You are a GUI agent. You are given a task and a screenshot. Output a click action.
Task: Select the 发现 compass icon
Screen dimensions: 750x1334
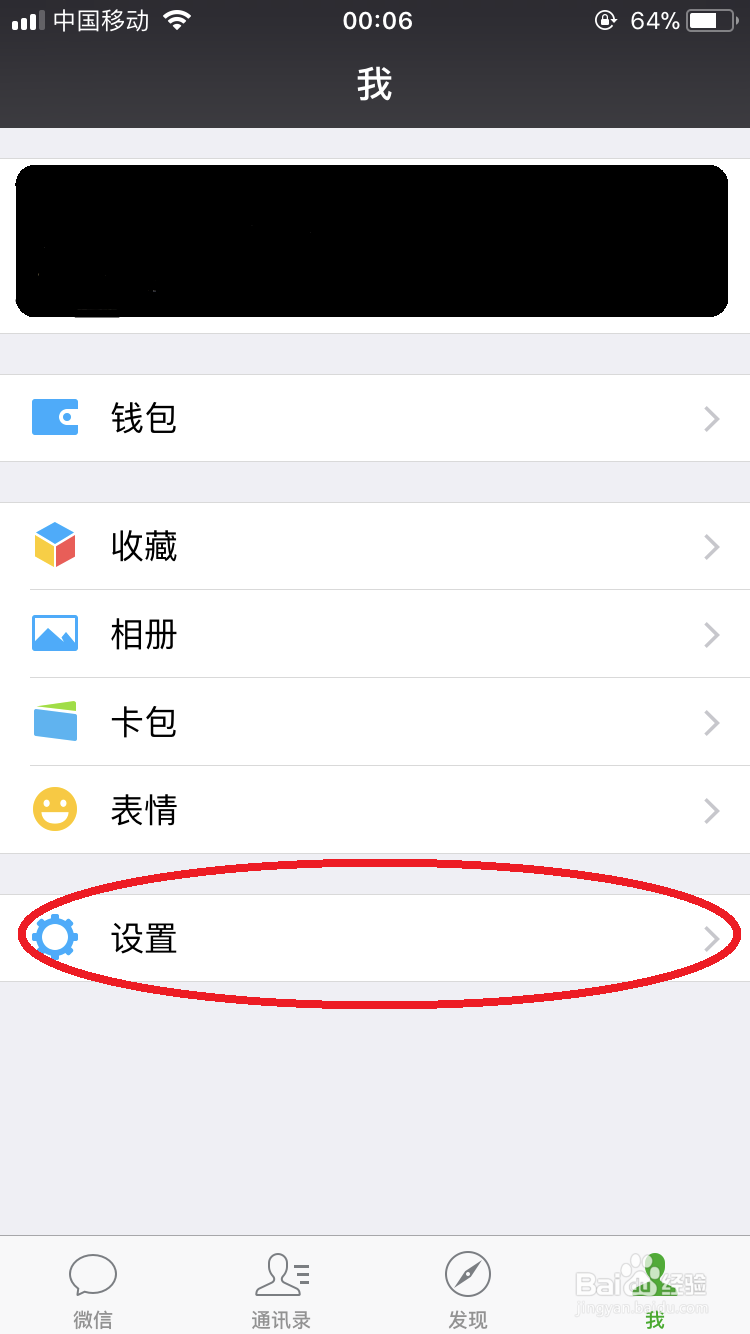[x=468, y=1273]
